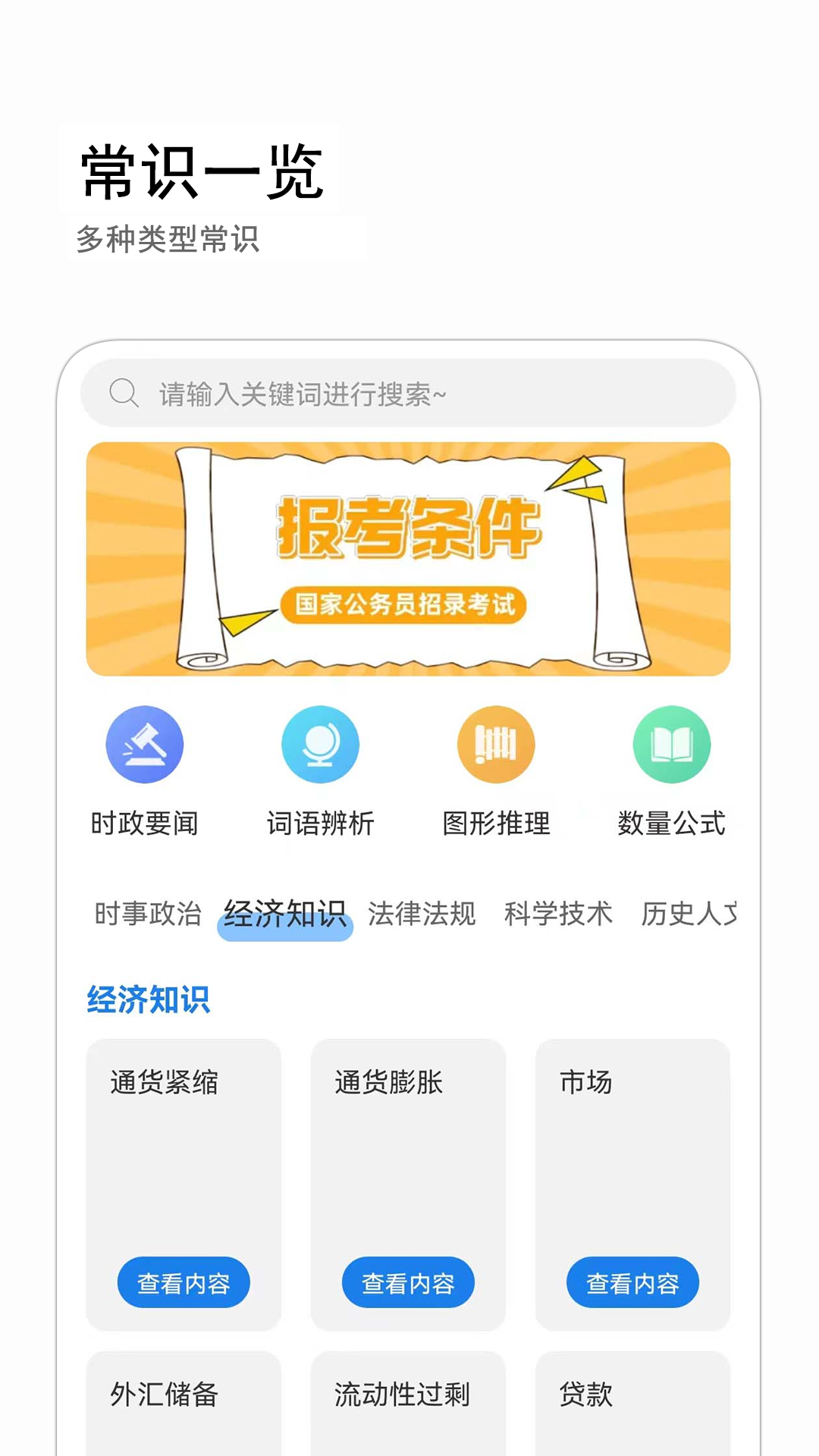Open the 流动性过剩 knowledge card
Viewport: 819px width, 1456px height.
pos(409,1407)
